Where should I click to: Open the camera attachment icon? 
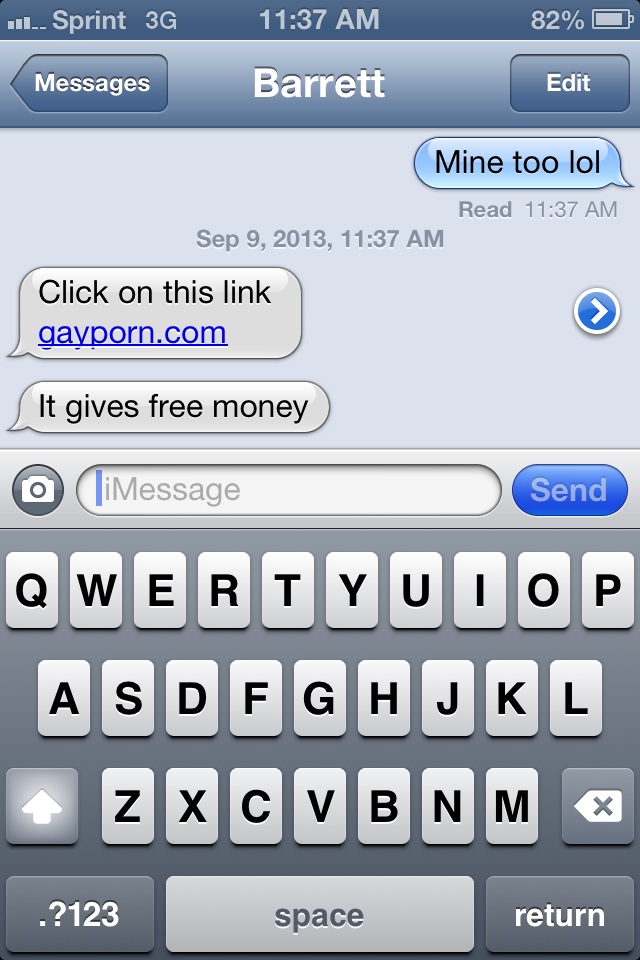[x=38, y=490]
